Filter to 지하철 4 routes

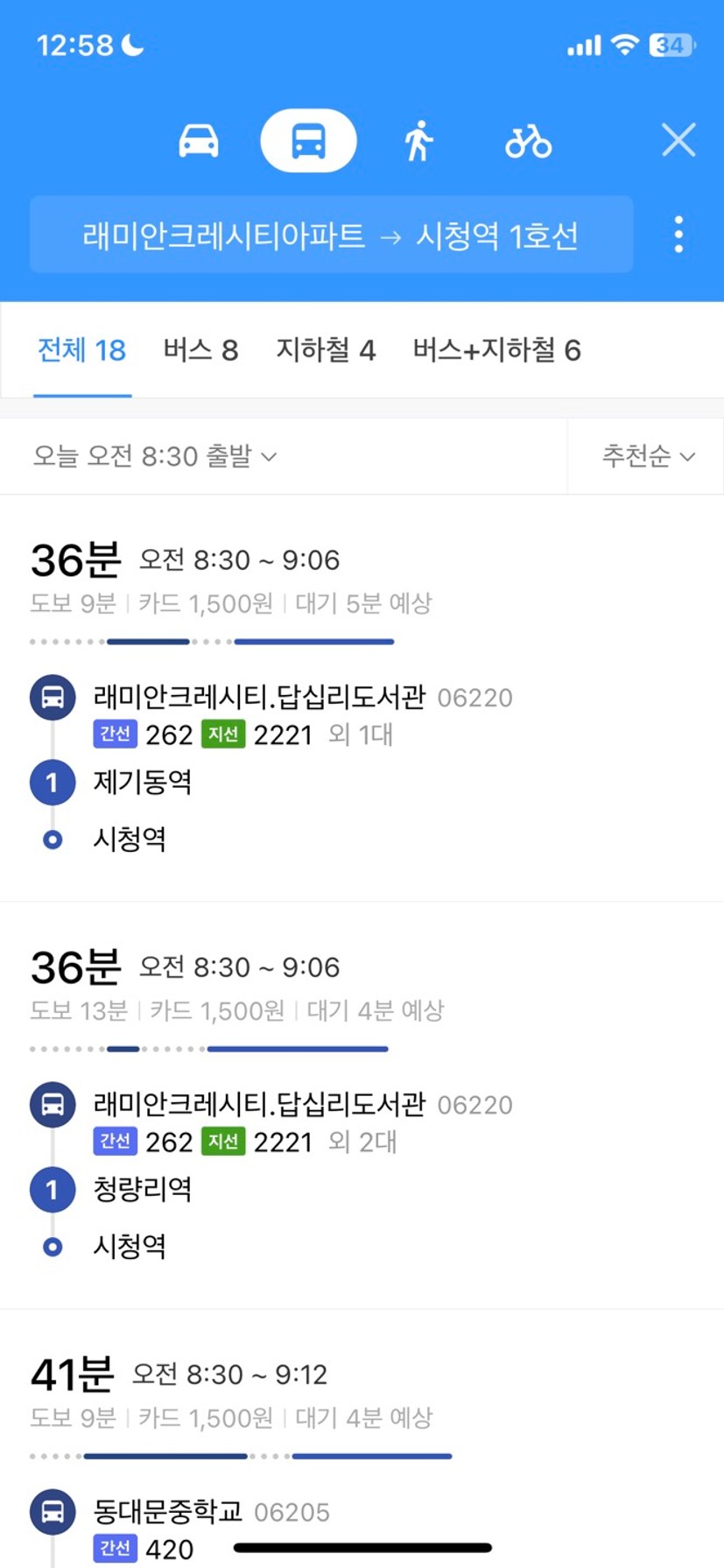tap(326, 350)
